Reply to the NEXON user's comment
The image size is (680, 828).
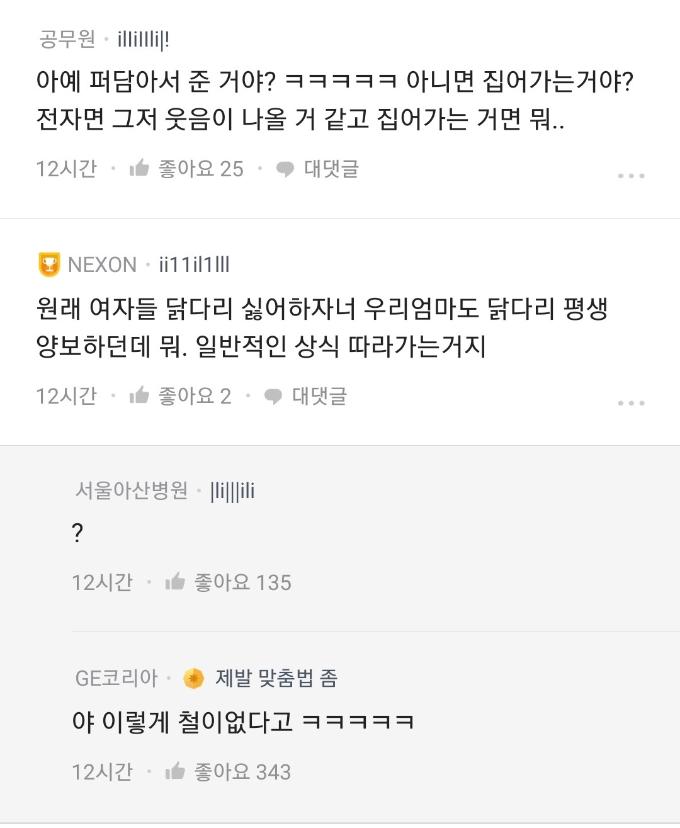click(x=305, y=396)
